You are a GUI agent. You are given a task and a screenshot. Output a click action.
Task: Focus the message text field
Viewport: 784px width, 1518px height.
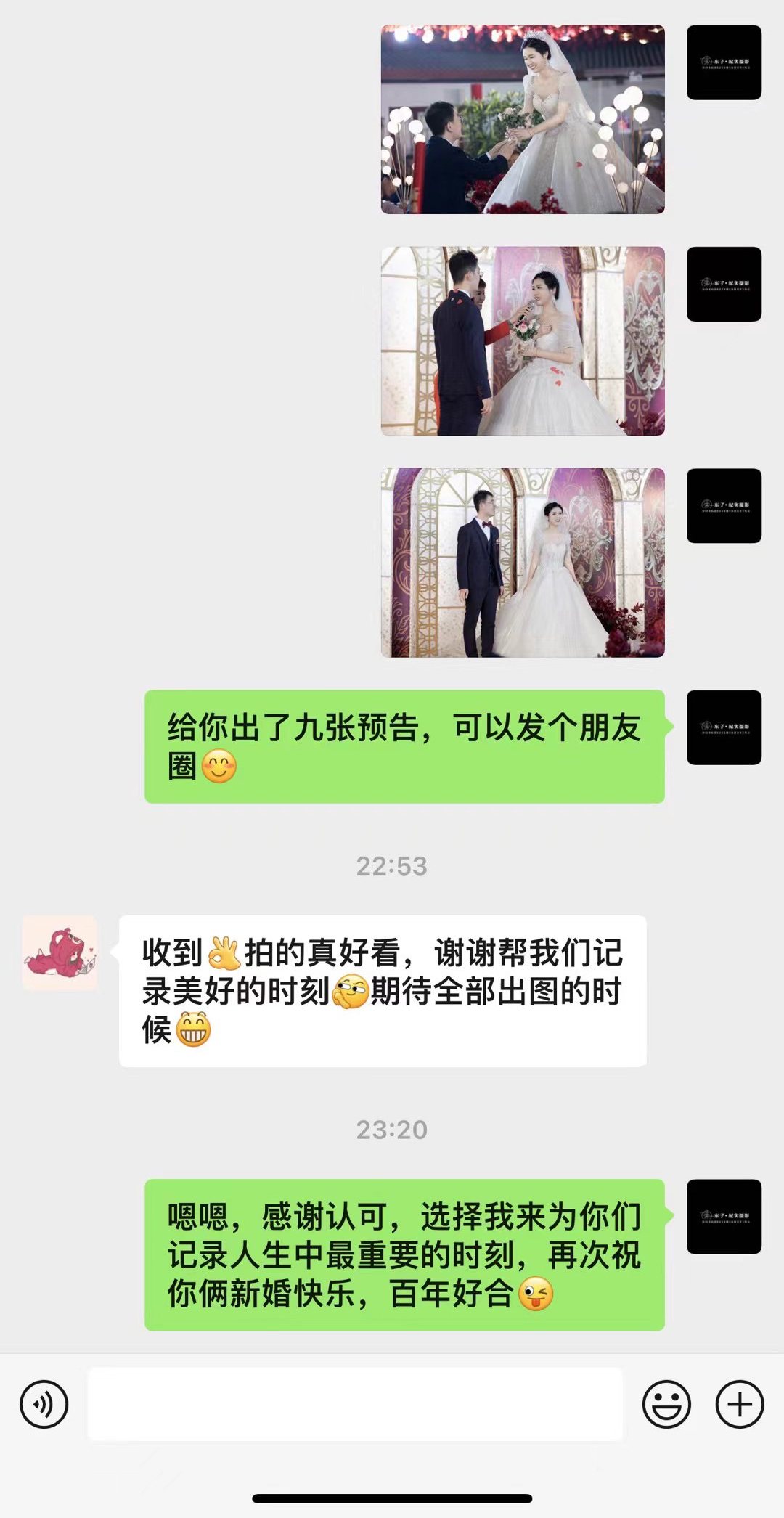[355, 1404]
